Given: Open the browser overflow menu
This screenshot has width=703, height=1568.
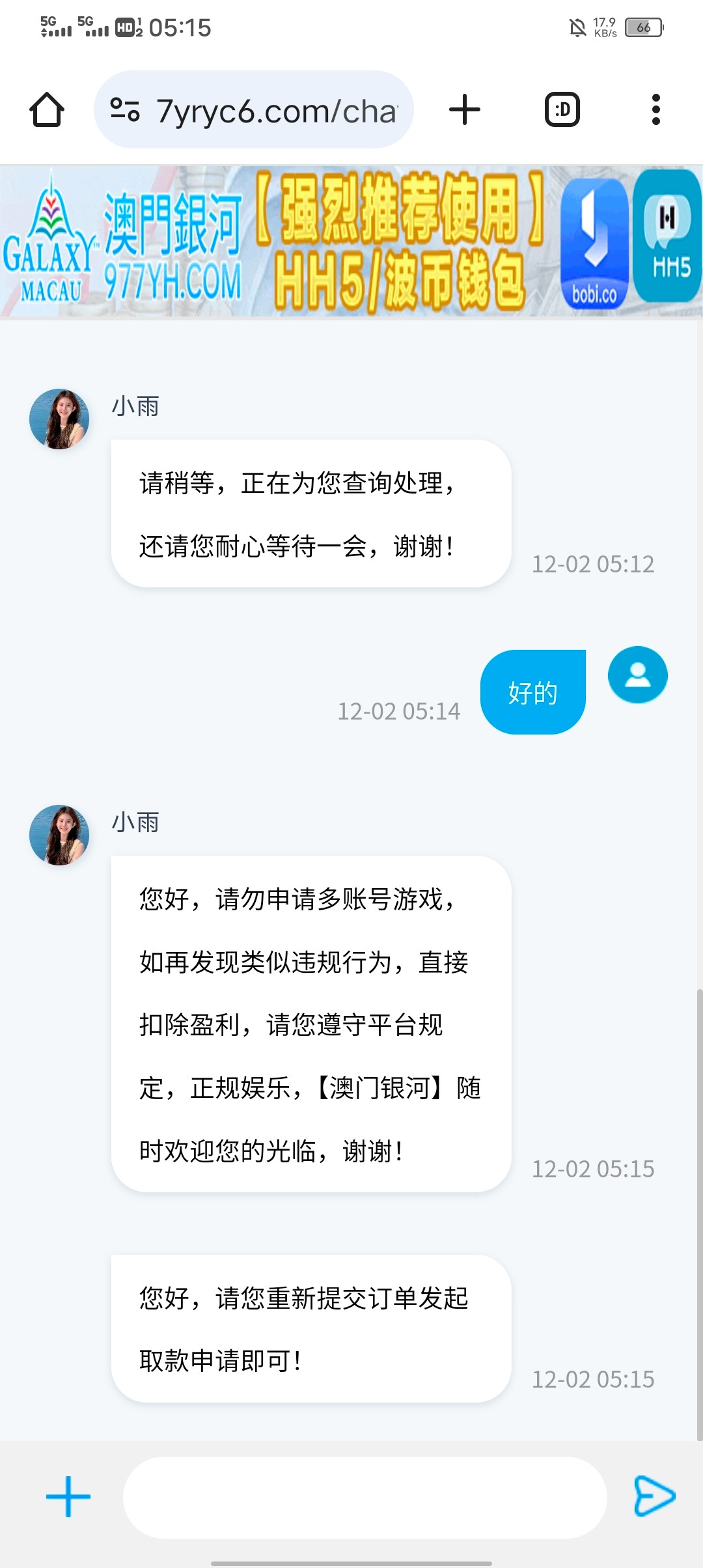Looking at the screenshot, I should [x=655, y=109].
